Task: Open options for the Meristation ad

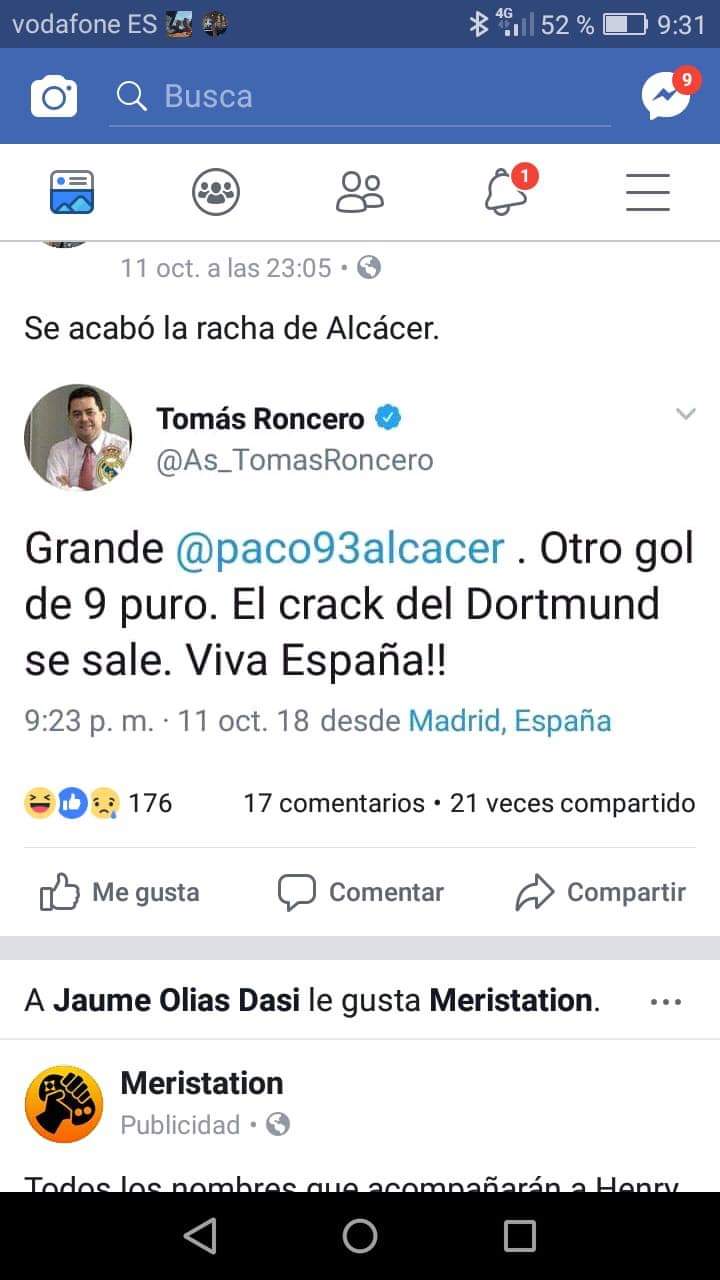Action: [x=666, y=1001]
